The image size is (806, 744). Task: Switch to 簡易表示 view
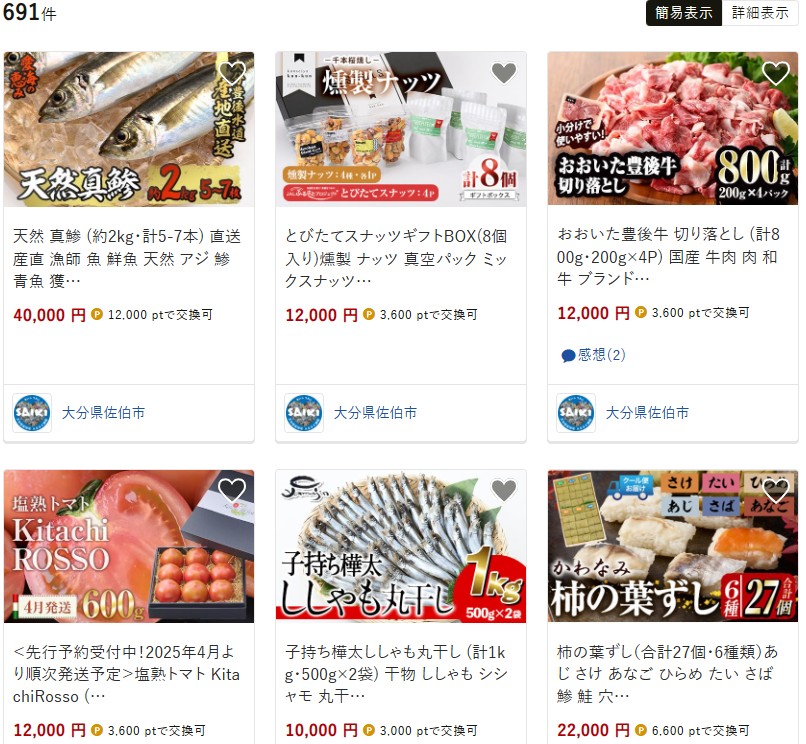684,13
